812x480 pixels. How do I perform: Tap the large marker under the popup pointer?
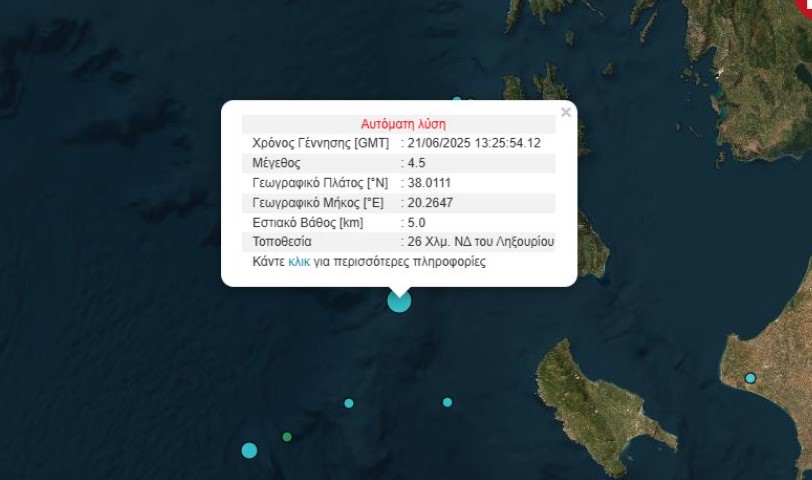coord(399,301)
